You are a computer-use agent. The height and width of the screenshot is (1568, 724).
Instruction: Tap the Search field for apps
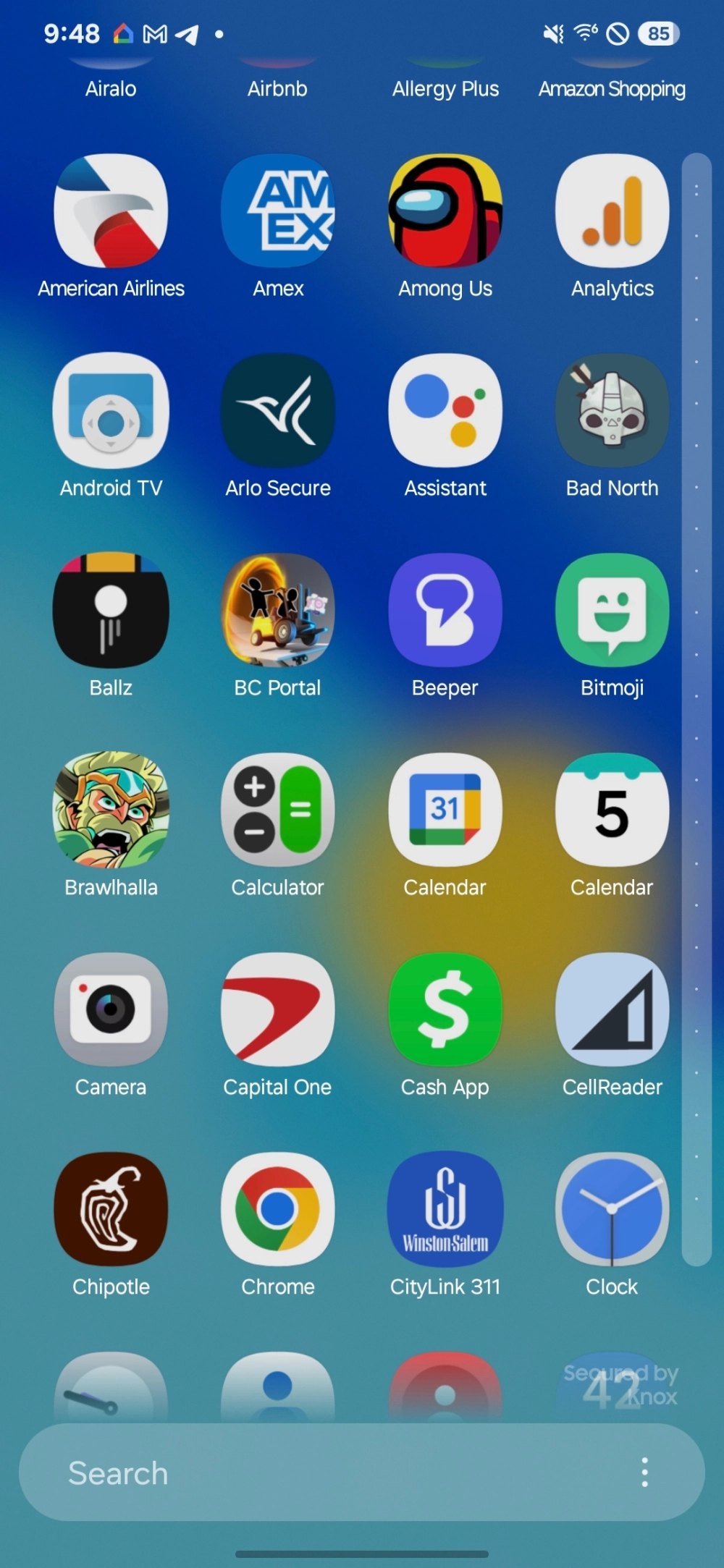326,1473
